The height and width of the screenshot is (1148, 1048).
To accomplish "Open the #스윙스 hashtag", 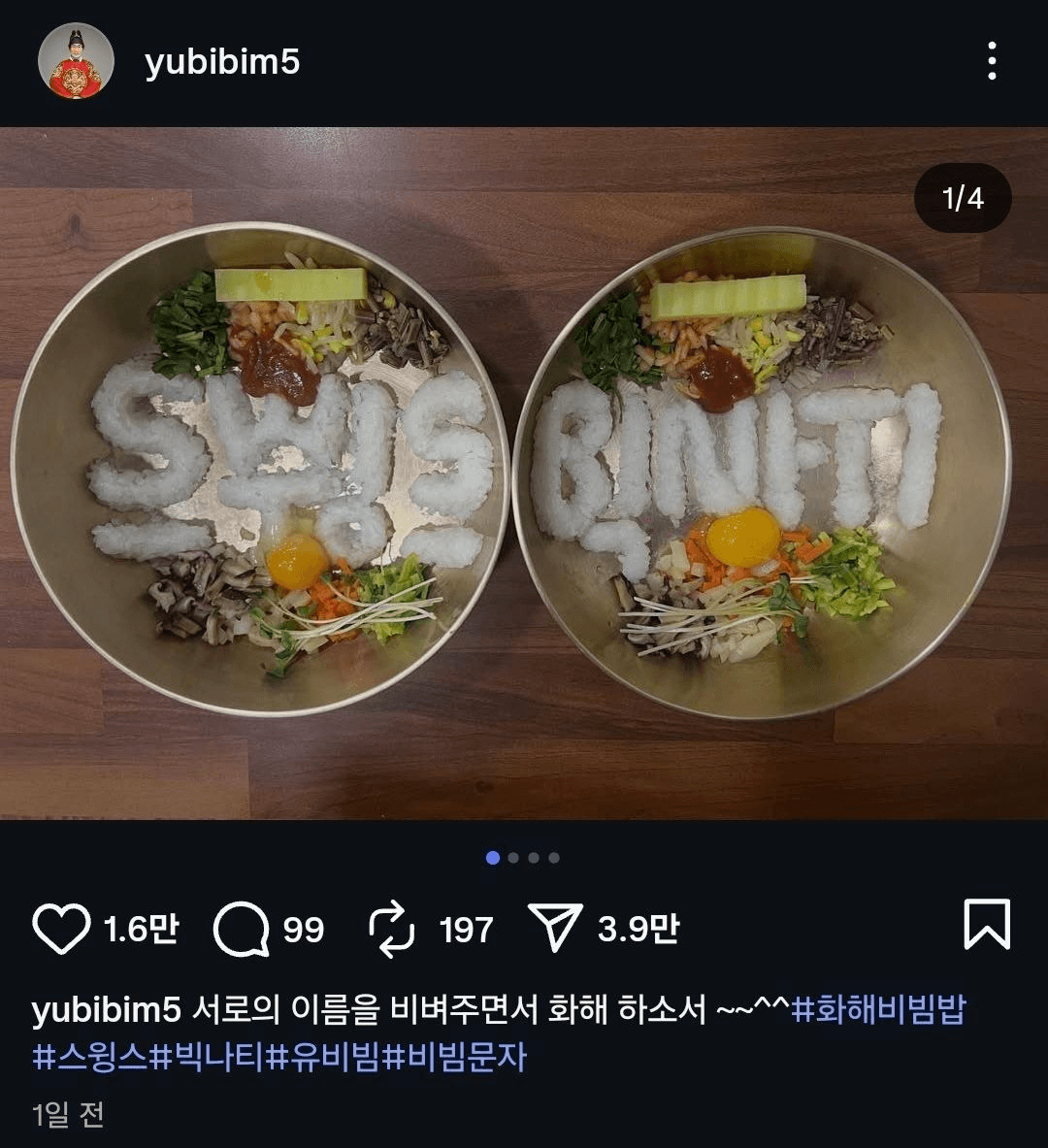I will point(89,1056).
